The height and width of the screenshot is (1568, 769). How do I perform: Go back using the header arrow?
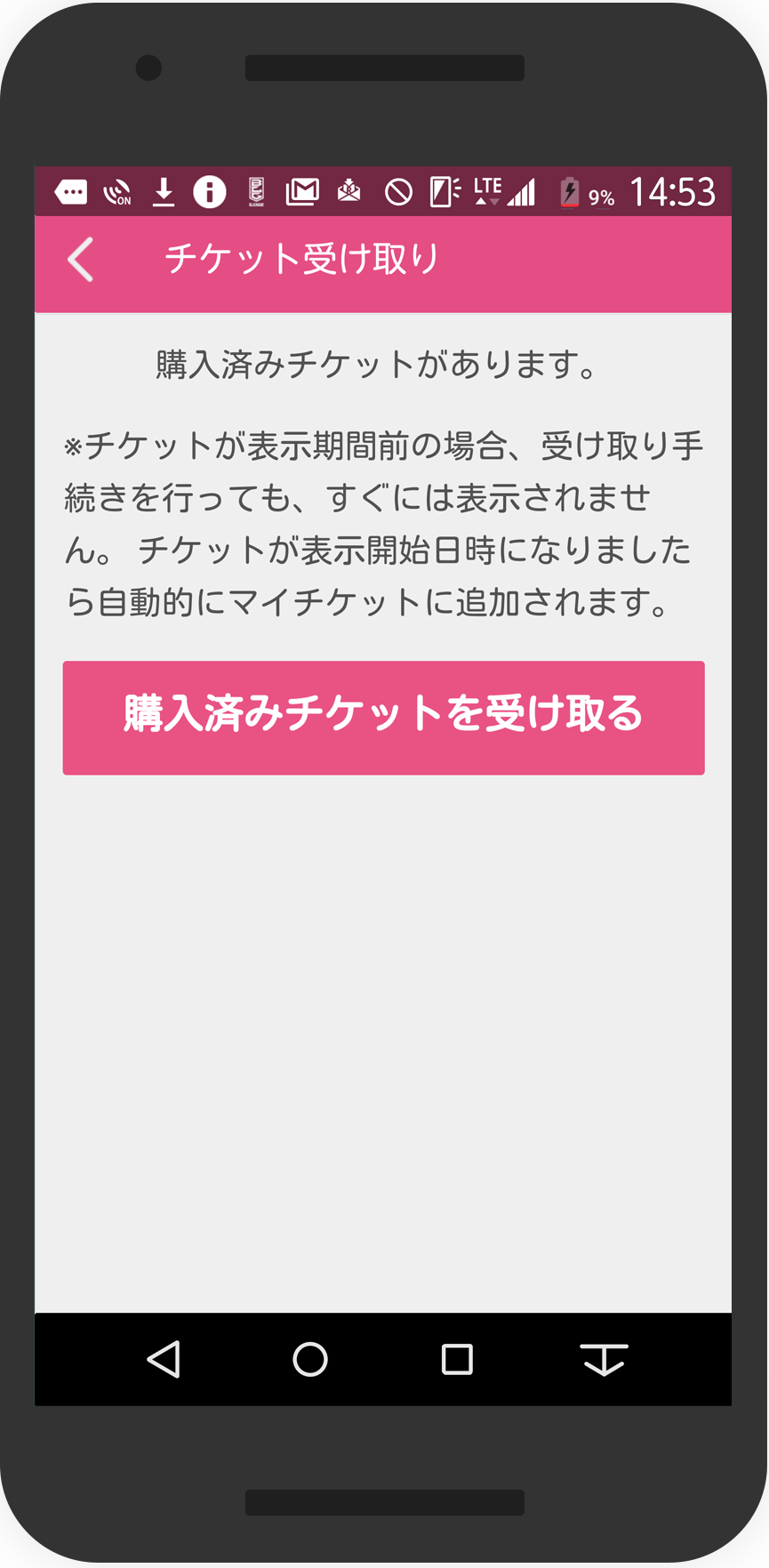pos(81,260)
